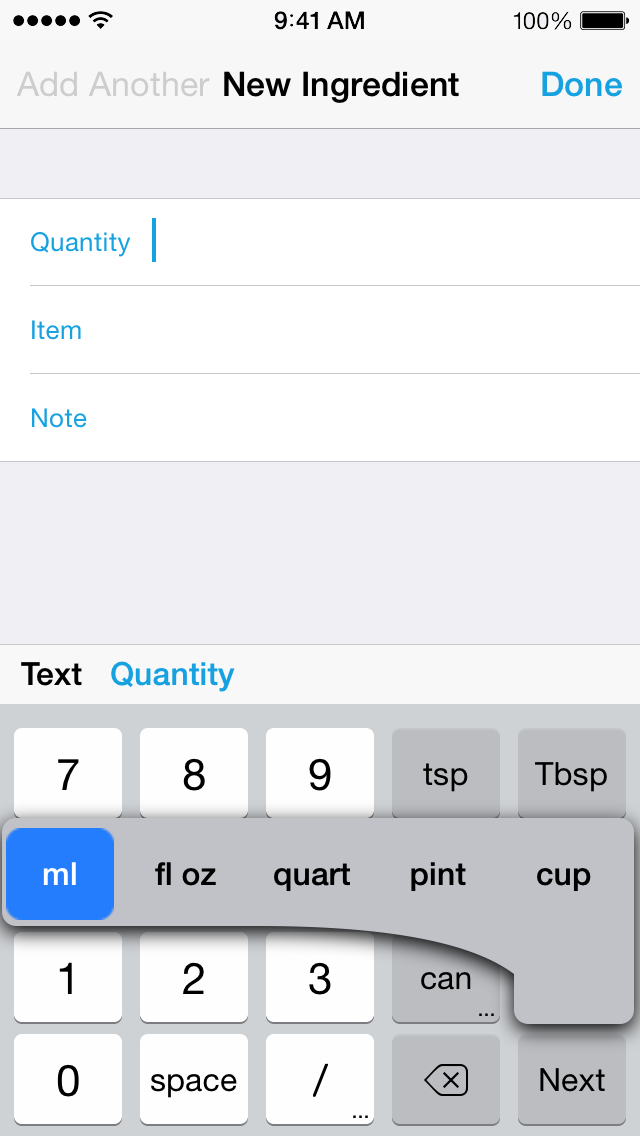Screen dimensions: 640x1136
Task: Insert the tsp unit key
Action: [x=446, y=774]
